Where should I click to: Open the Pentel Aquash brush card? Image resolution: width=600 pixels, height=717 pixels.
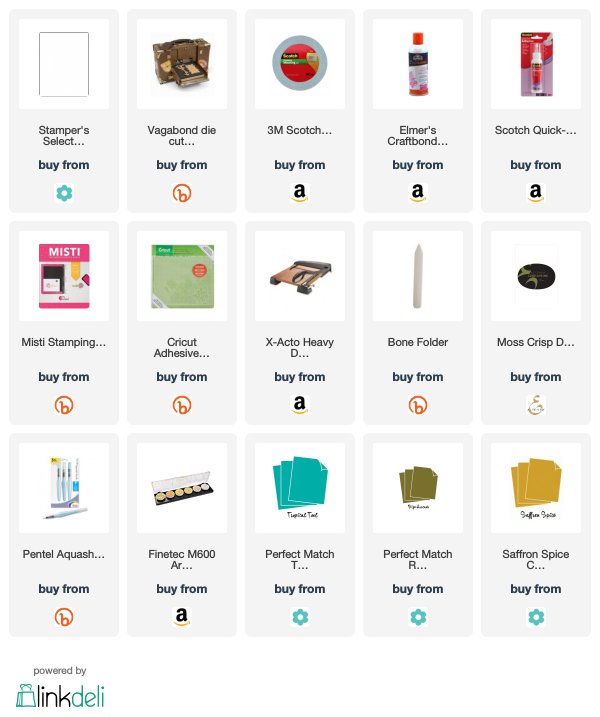coord(63,488)
